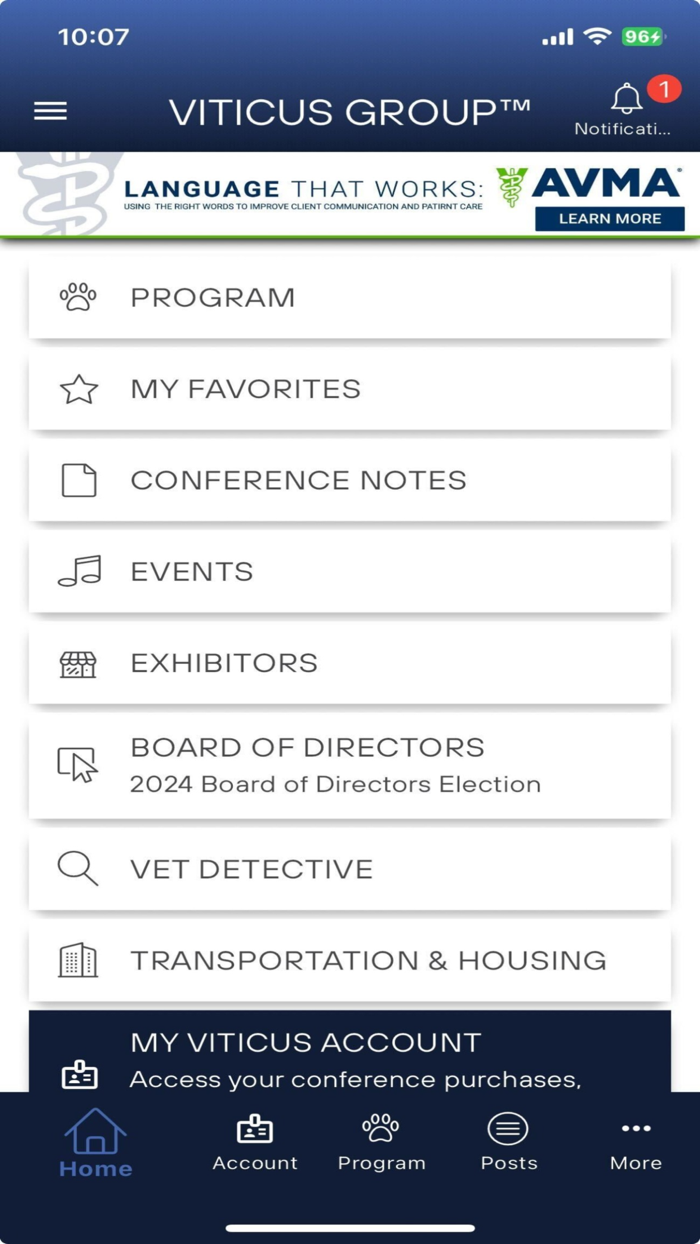Viewport: 700px width, 1244px height.
Task: Open the Program row
Action: coord(350,297)
